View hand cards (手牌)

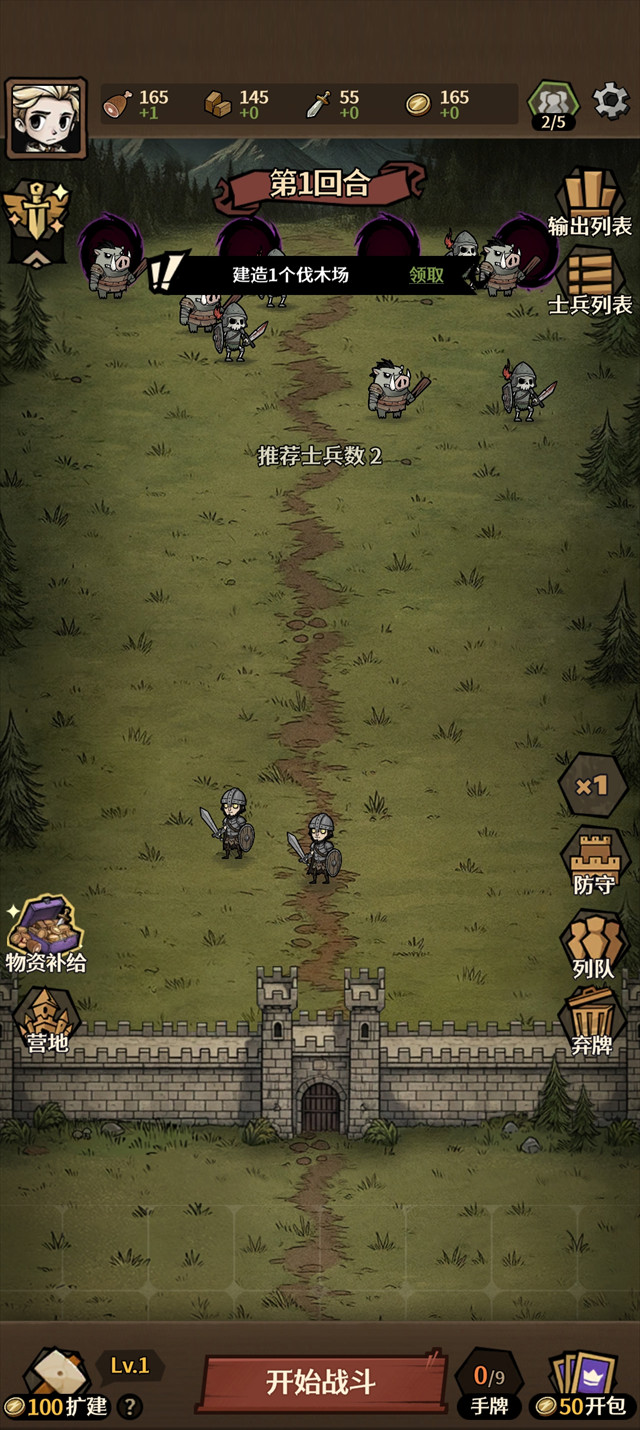(x=489, y=1386)
